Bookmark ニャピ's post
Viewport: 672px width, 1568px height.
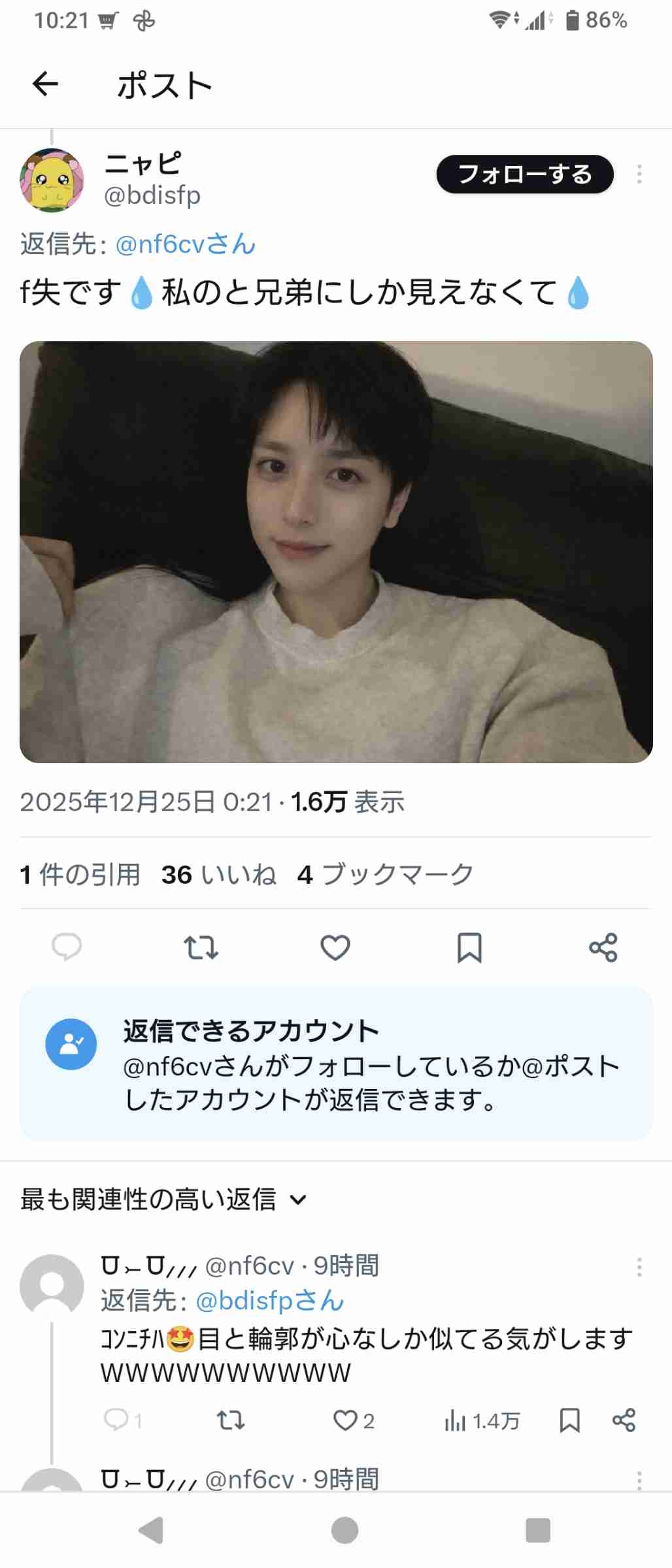click(x=469, y=947)
